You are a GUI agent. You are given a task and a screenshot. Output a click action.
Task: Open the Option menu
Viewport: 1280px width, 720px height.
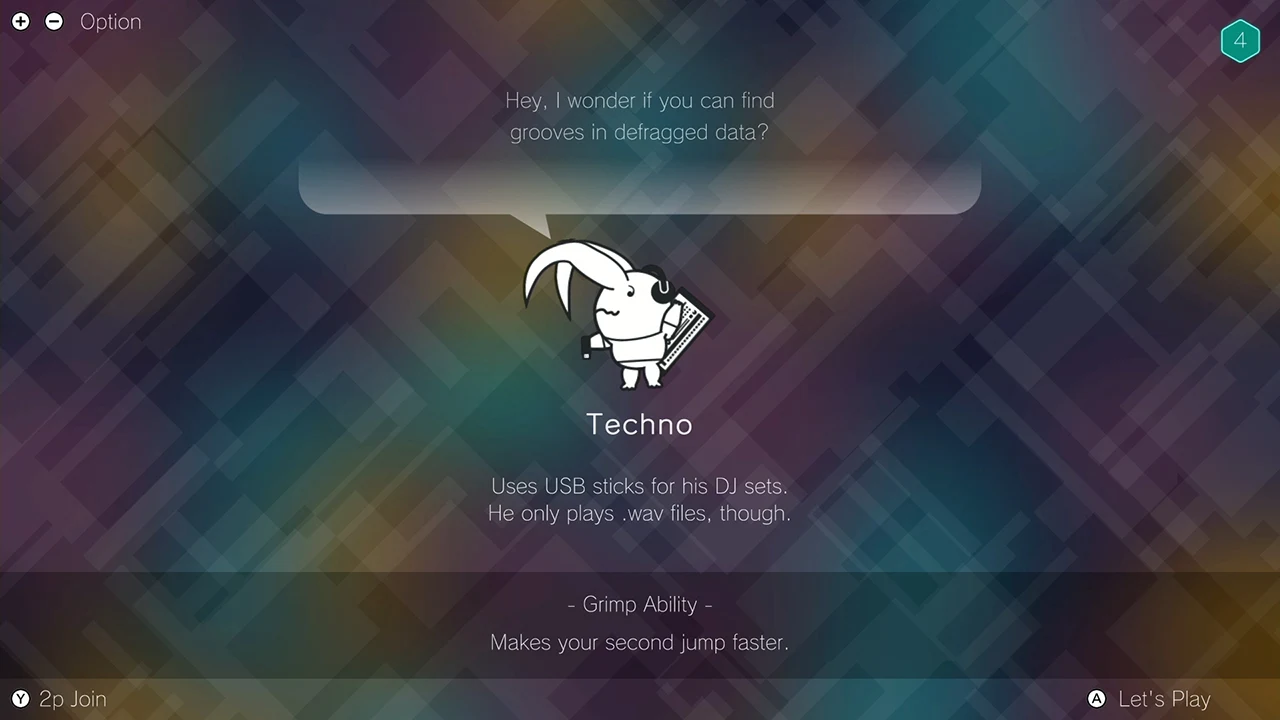point(110,22)
